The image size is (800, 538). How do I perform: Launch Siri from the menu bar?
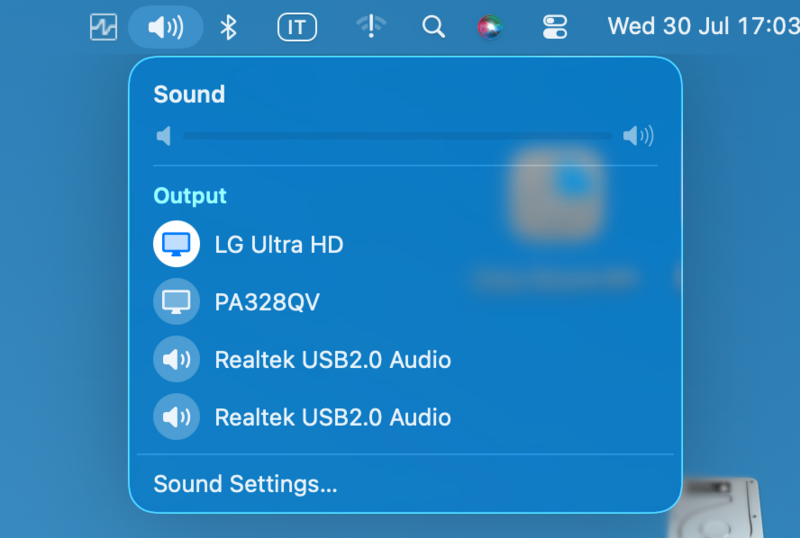point(490,27)
